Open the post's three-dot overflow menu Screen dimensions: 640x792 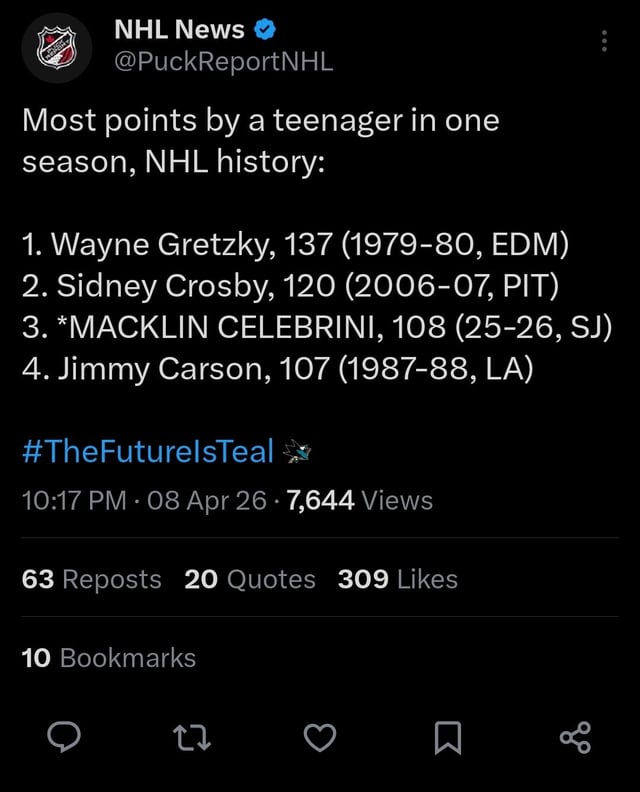click(x=602, y=42)
